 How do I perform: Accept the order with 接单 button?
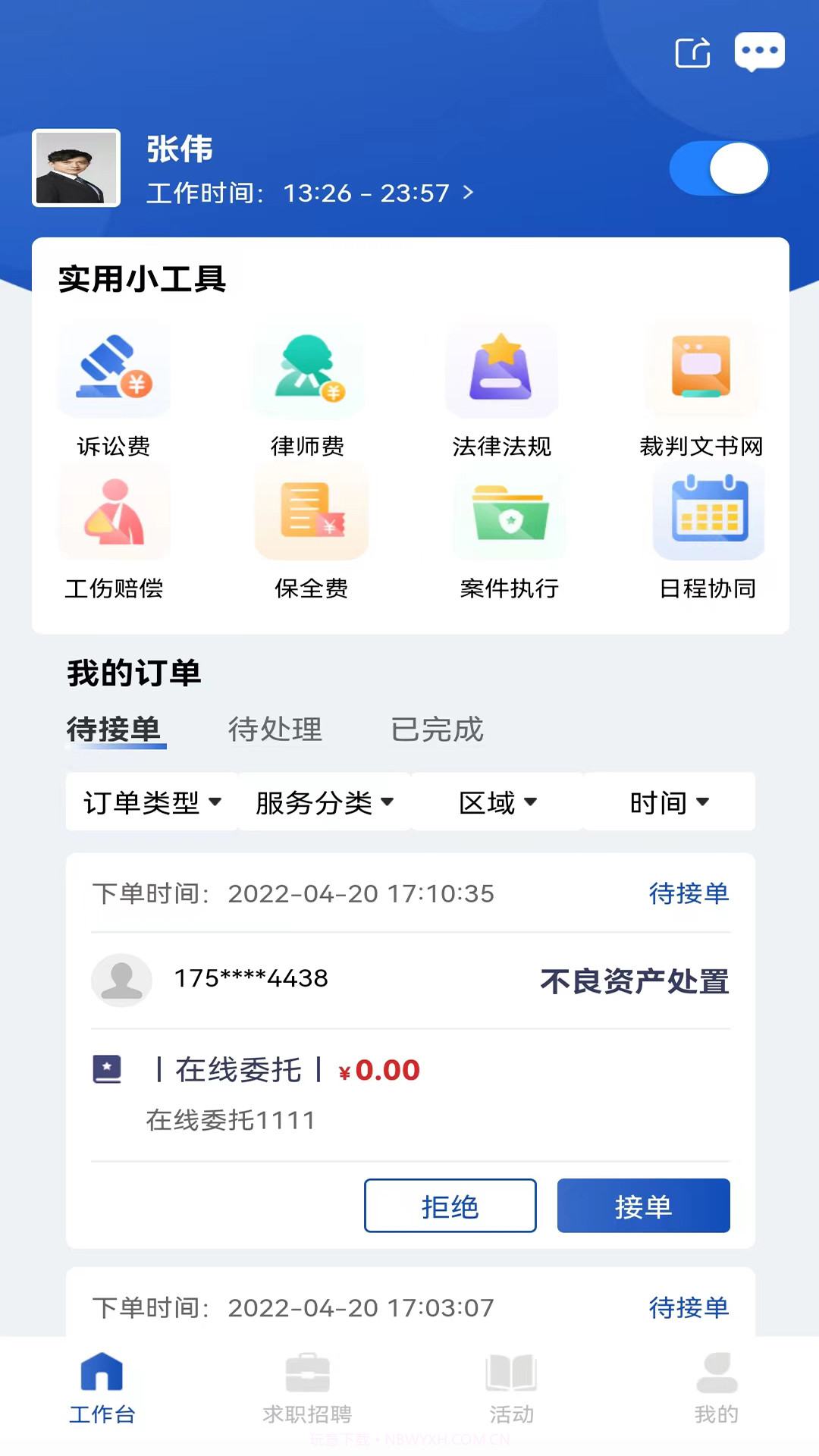643,1206
